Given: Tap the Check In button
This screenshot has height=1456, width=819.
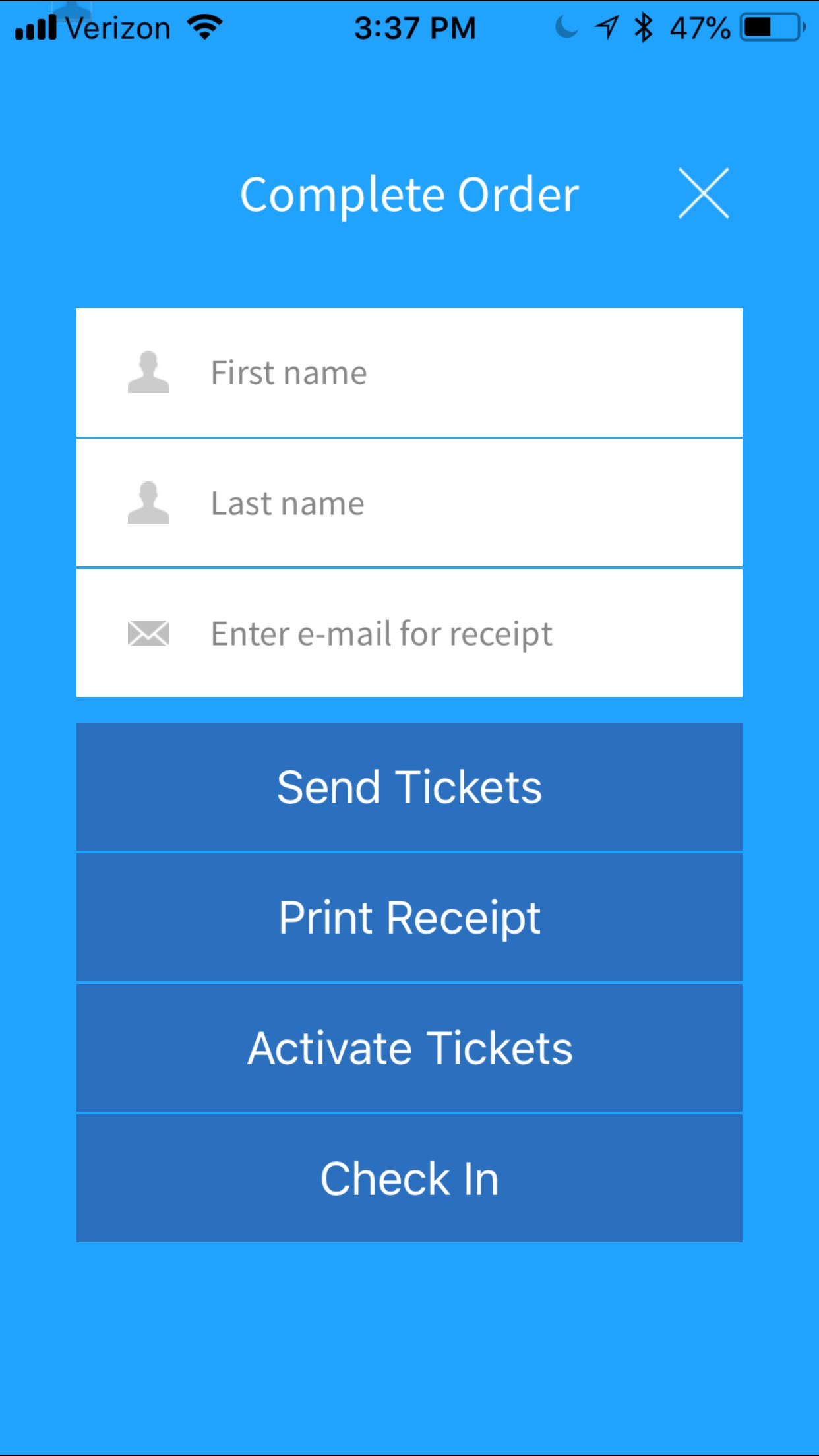Looking at the screenshot, I should 409,1178.
